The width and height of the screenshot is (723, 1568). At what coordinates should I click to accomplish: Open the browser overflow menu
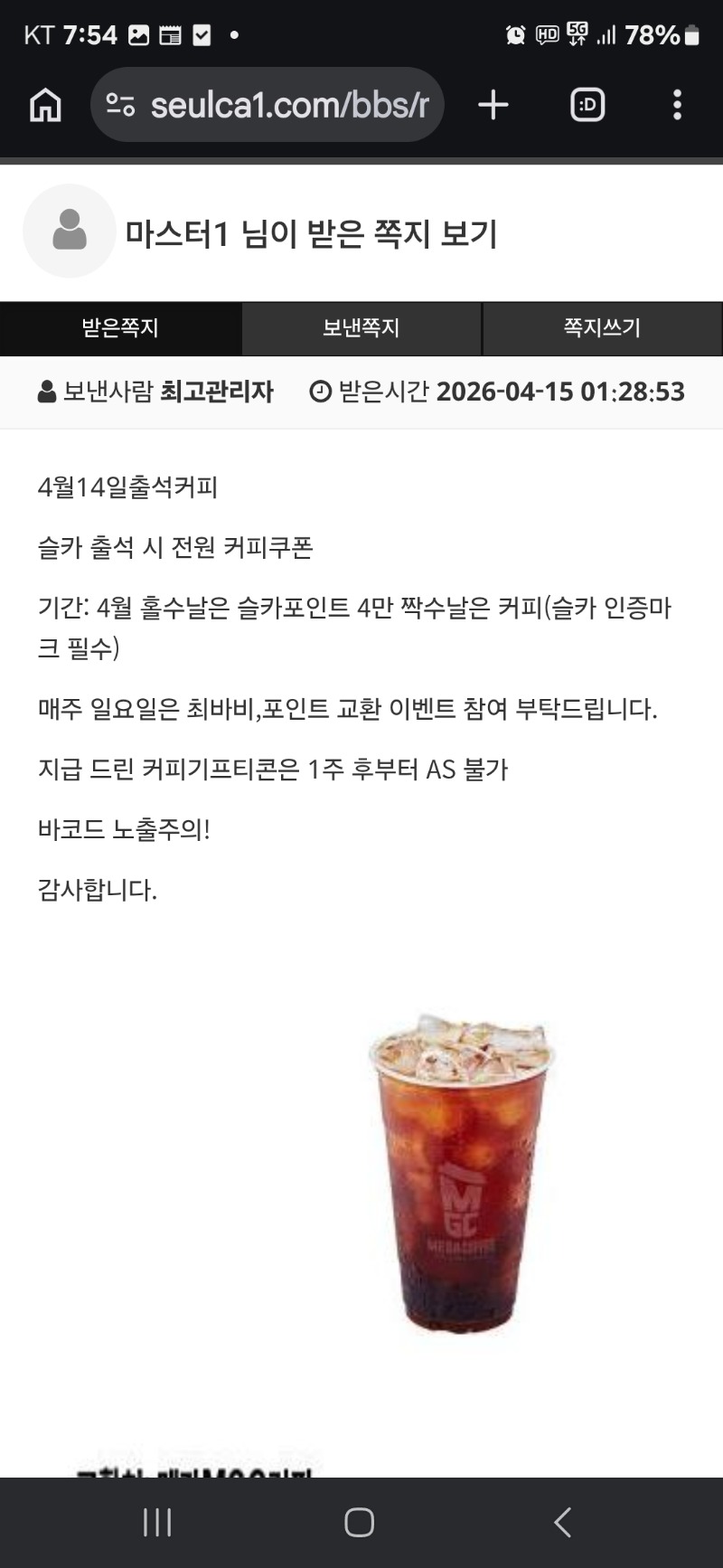tap(677, 105)
